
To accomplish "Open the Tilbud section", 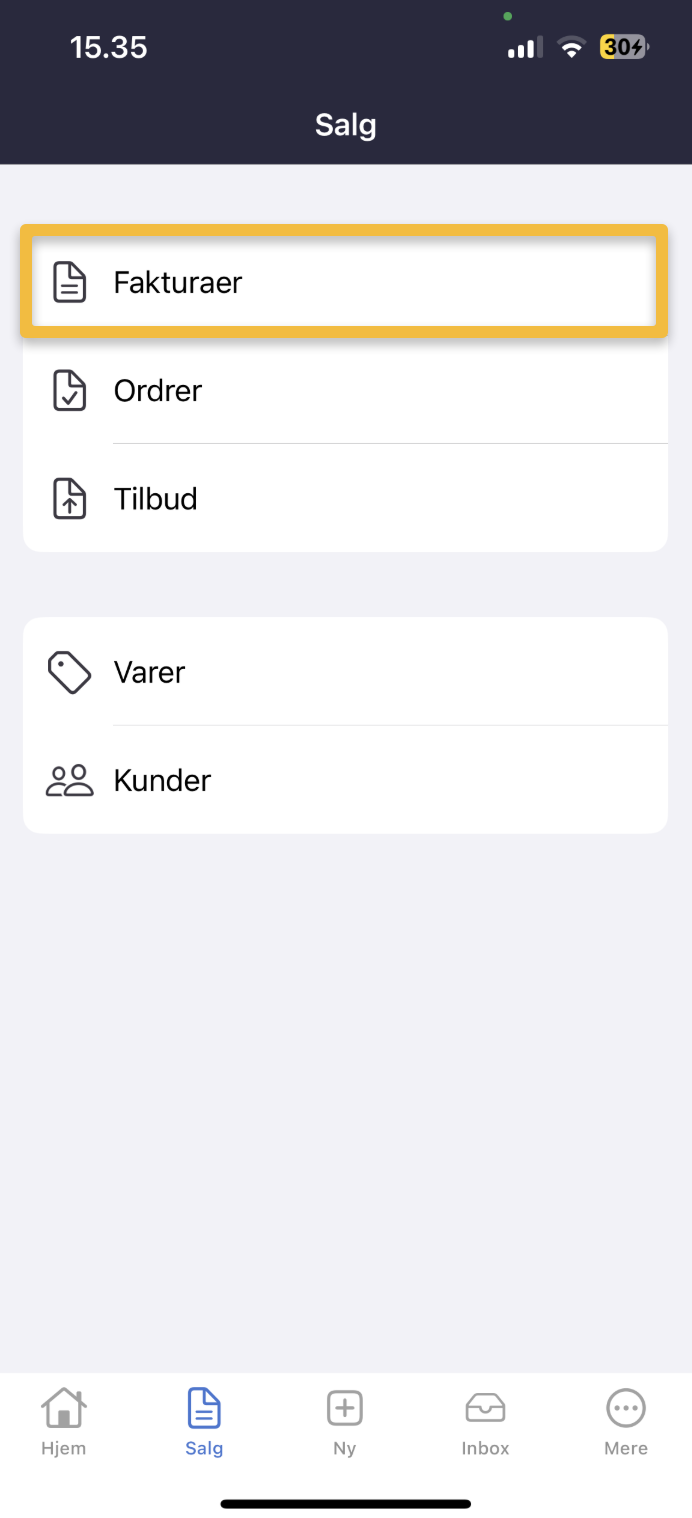I will (344, 498).
